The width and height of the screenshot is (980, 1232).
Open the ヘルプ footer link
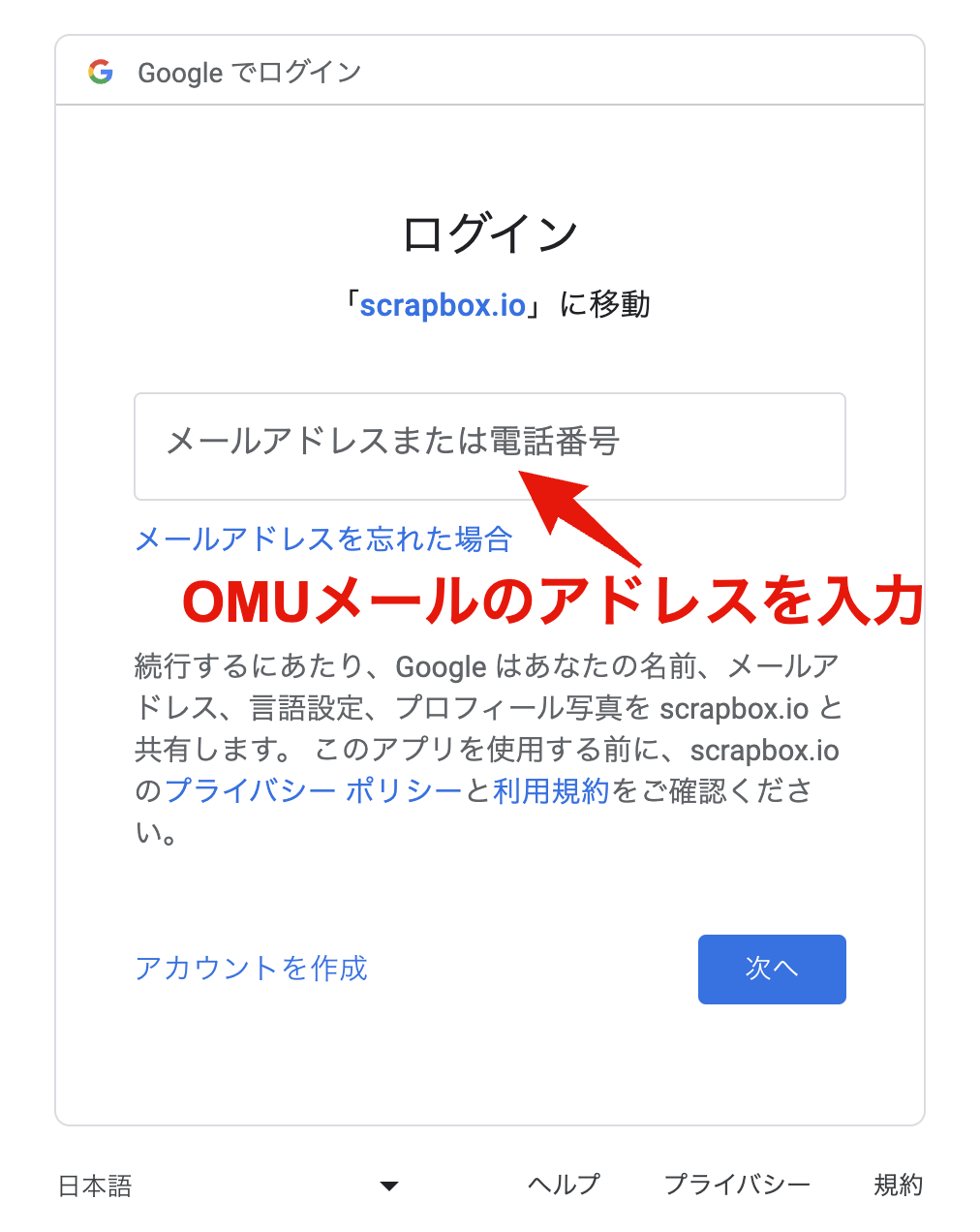[564, 1185]
